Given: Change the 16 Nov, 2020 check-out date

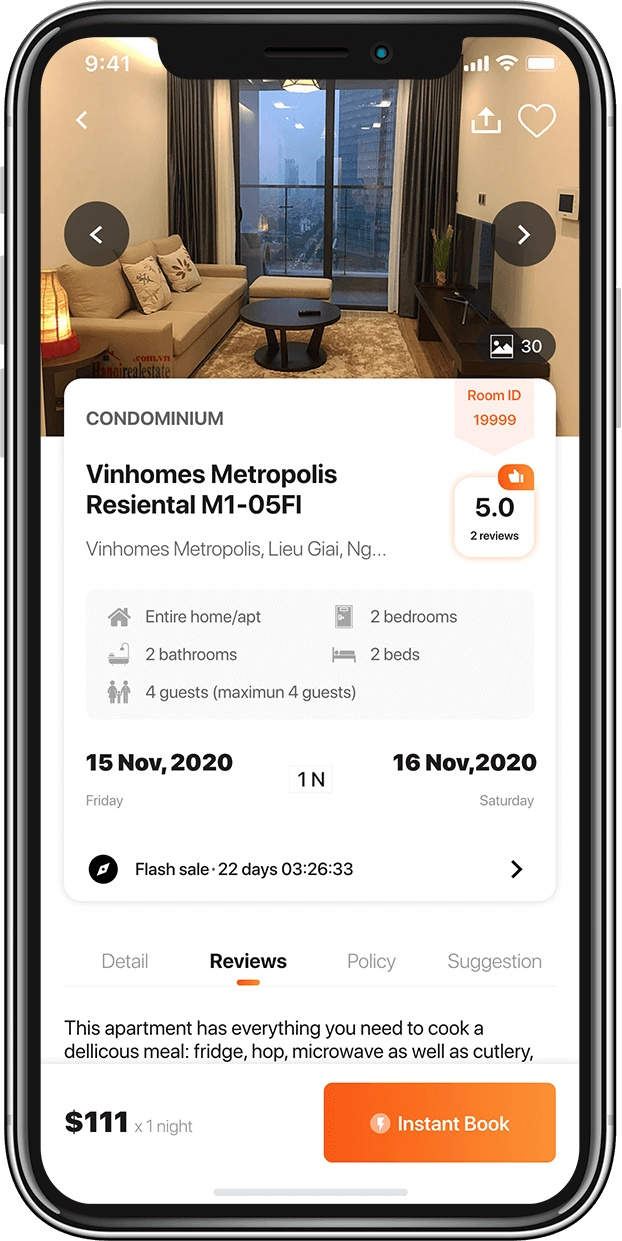Looking at the screenshot, I should pyautogui.click(x=464, y=764).
